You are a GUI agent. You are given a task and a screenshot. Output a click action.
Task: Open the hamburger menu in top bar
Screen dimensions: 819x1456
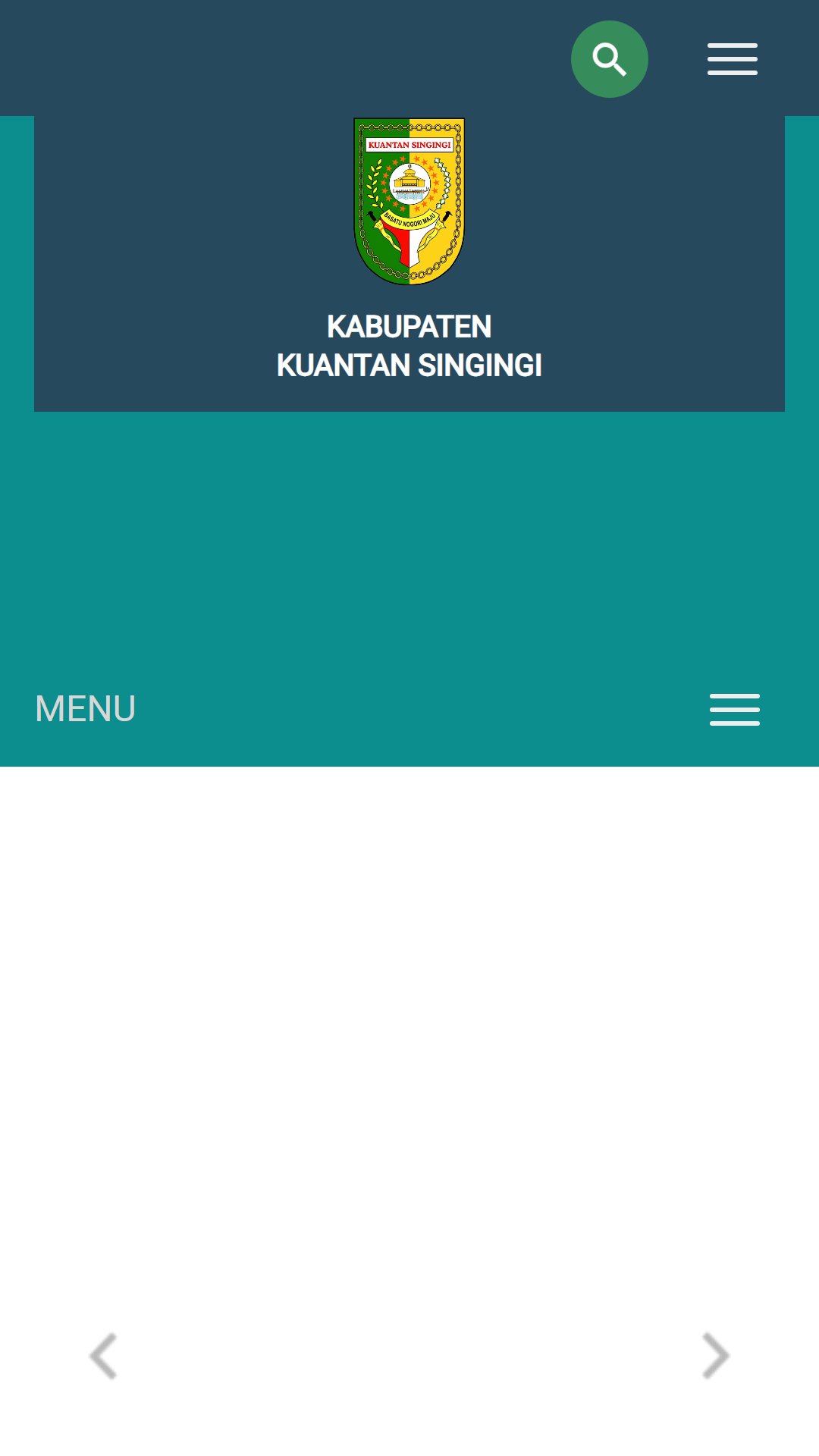733,59
